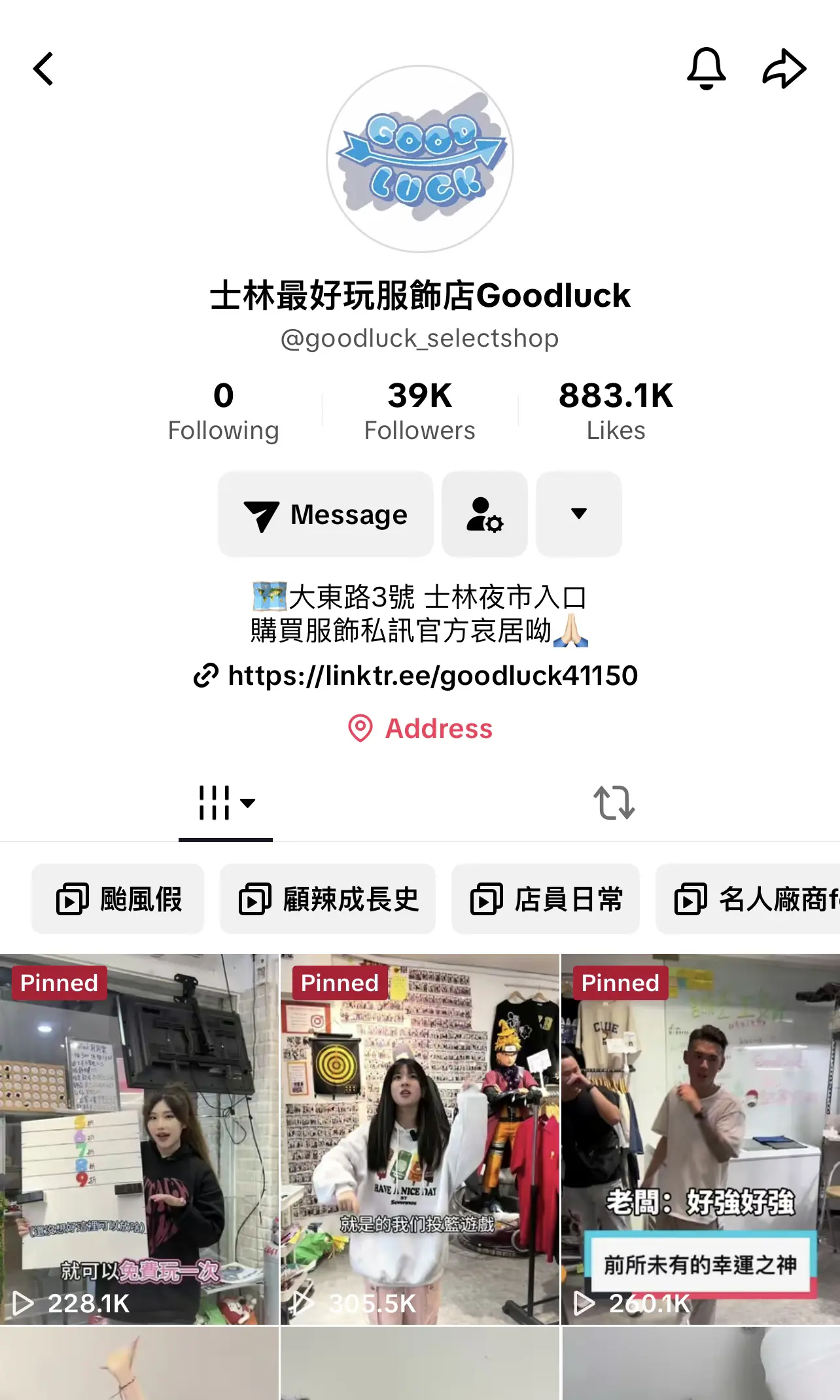Open the 店員日常 playlist
This screenshot has width=840, height=1400.
pos(546,899)
